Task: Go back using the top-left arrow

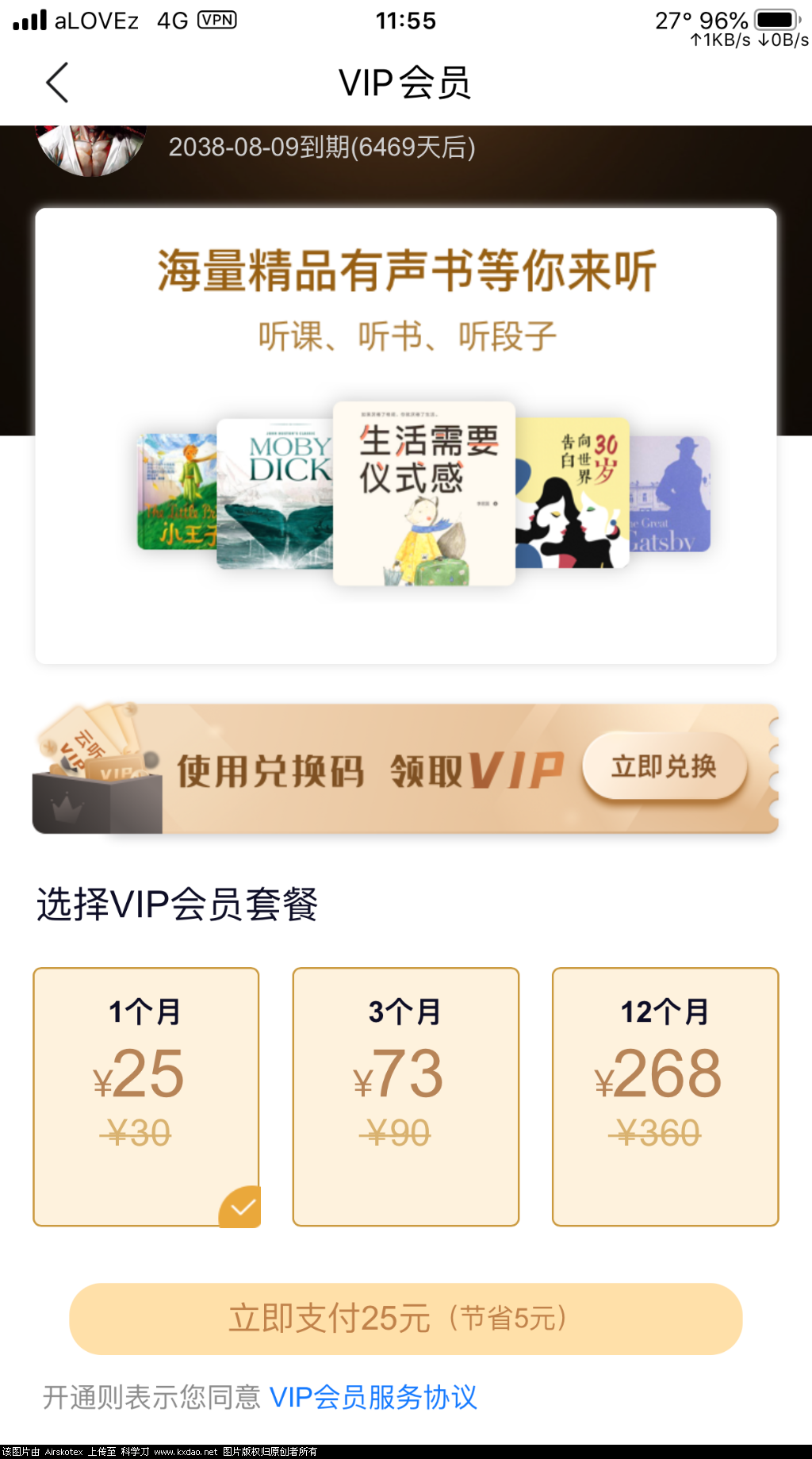Action: (x=57, y=83)
